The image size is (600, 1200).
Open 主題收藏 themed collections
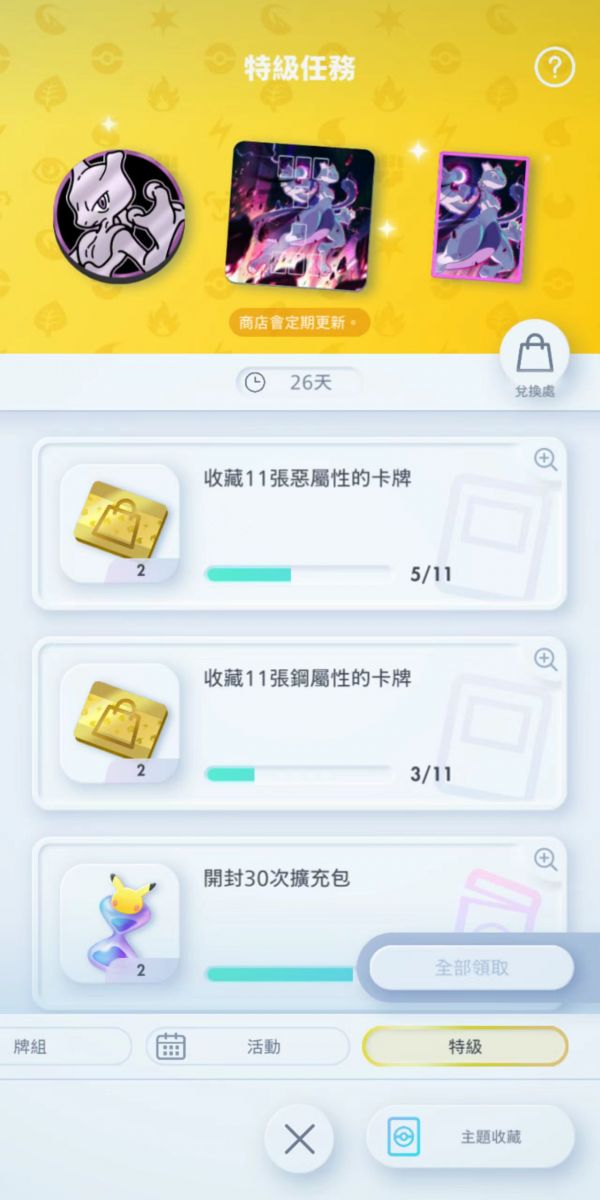[471, 1137]
